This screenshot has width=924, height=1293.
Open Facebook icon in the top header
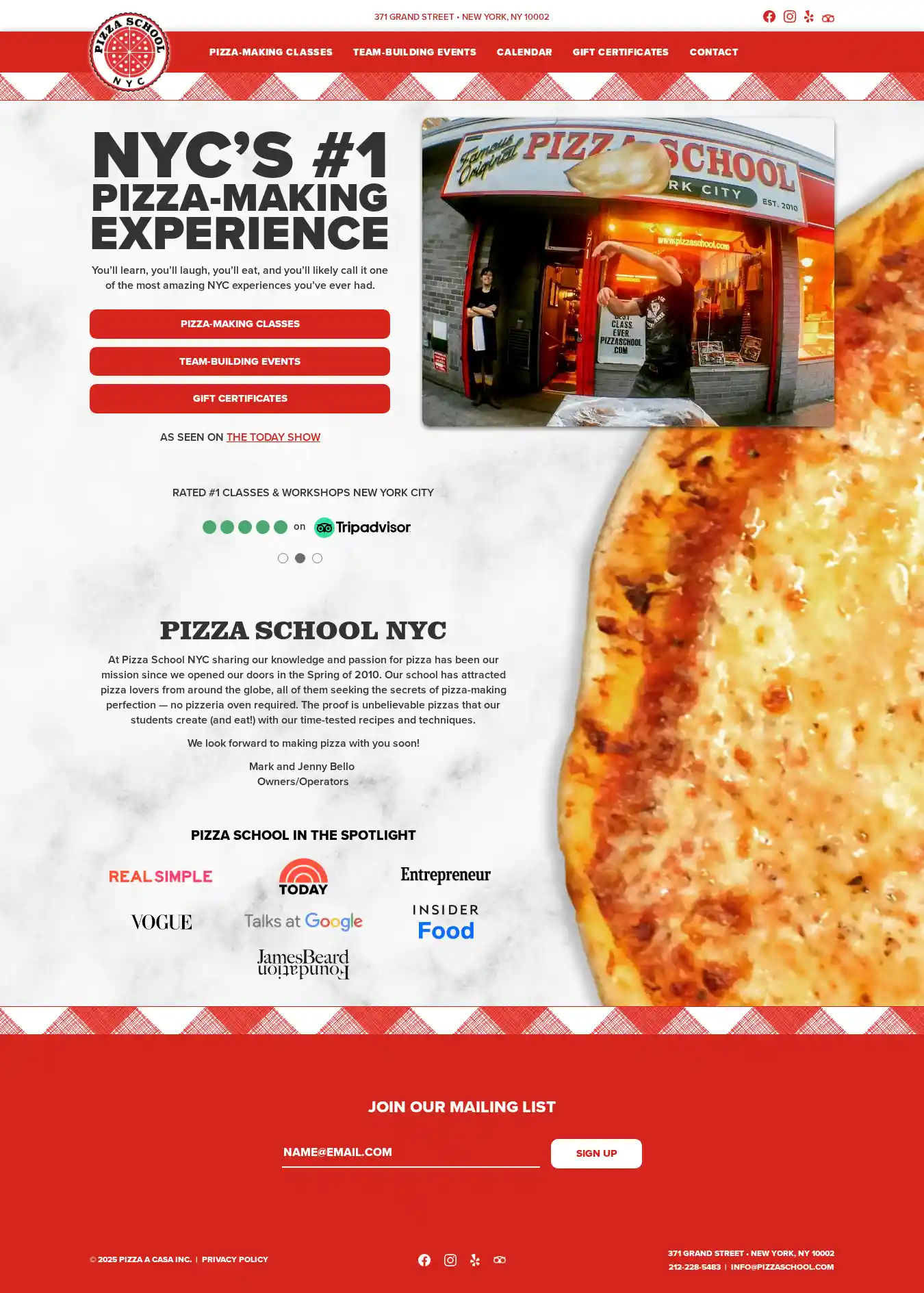point(769,16)
